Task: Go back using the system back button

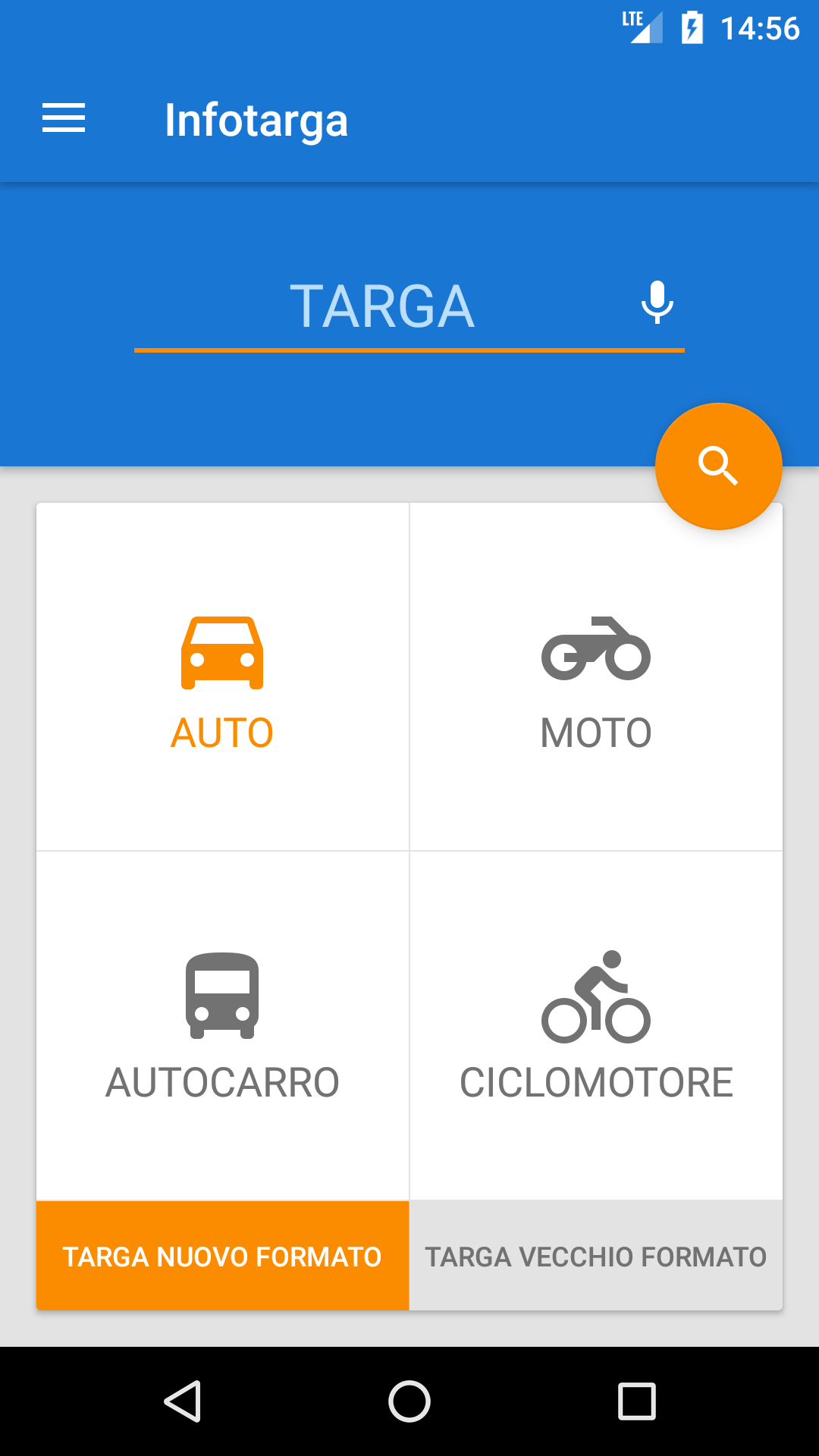Action: click(x=183, y=1401)
